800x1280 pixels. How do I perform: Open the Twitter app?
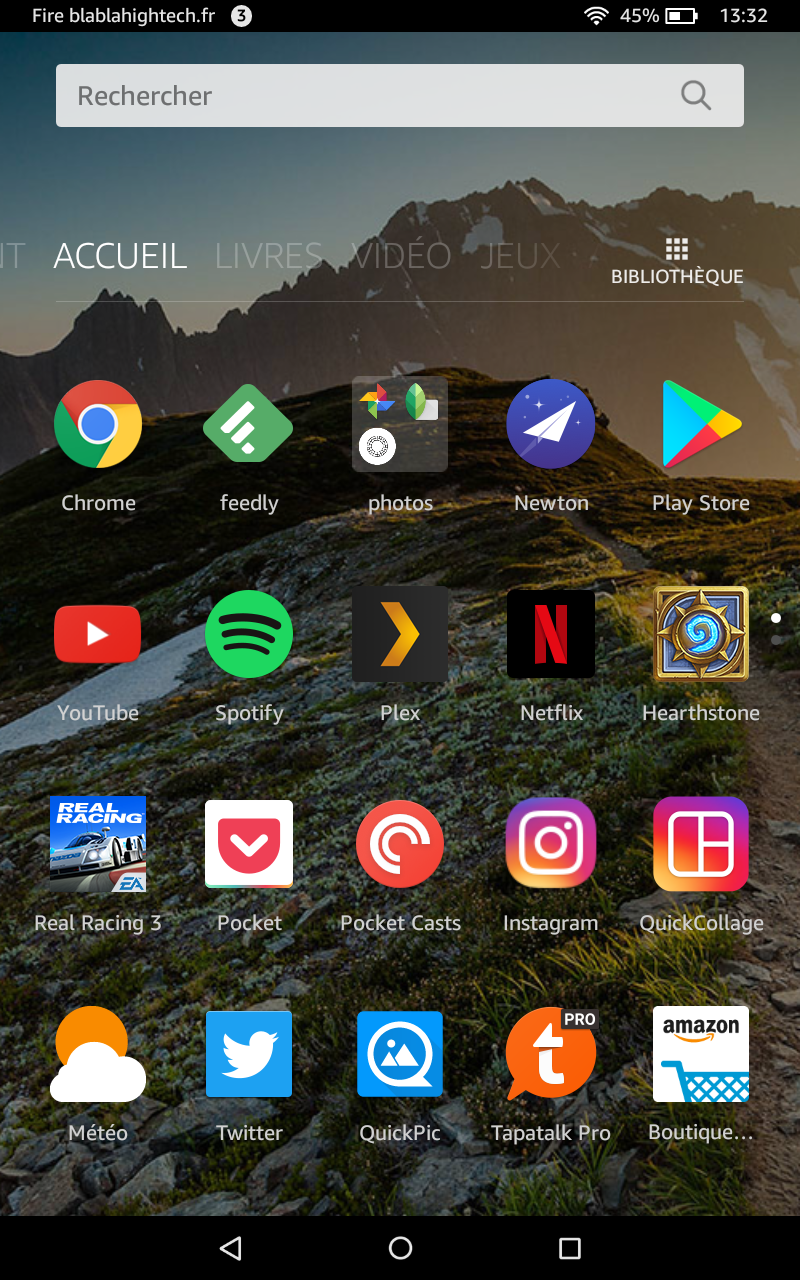click(x=248, y=1055)
